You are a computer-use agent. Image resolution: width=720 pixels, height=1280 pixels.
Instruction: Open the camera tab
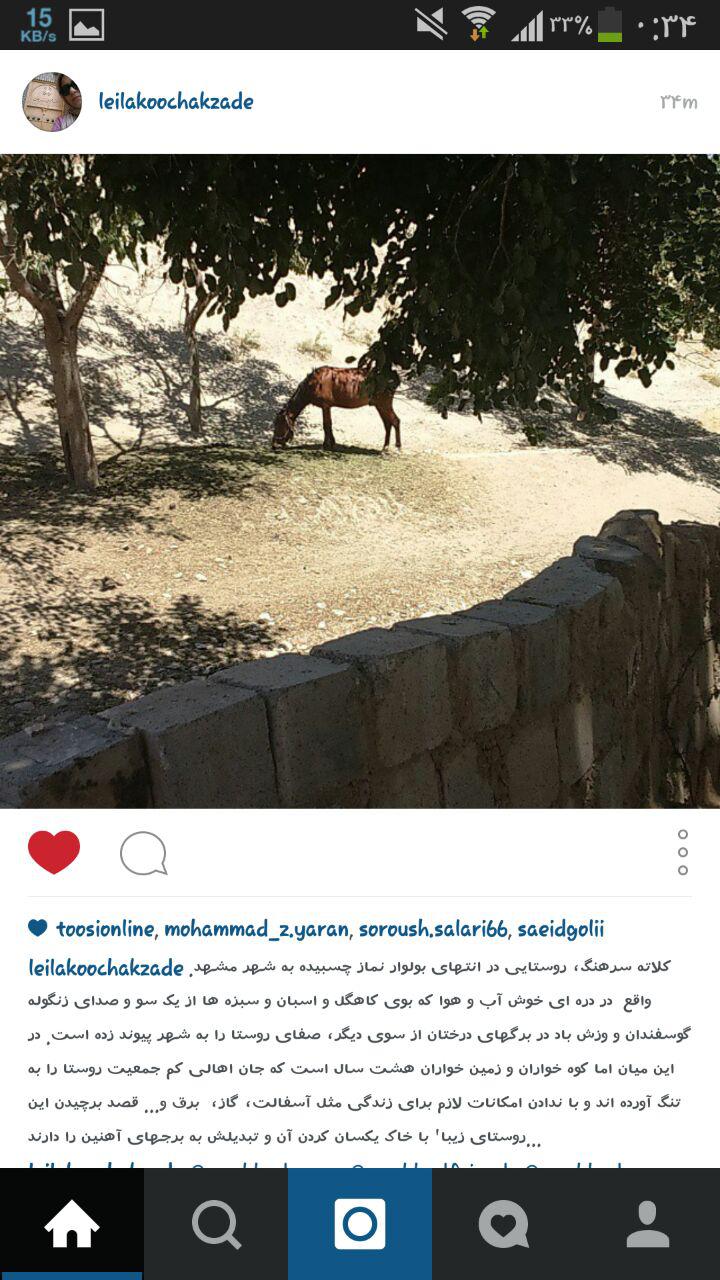click(360, 1224)
